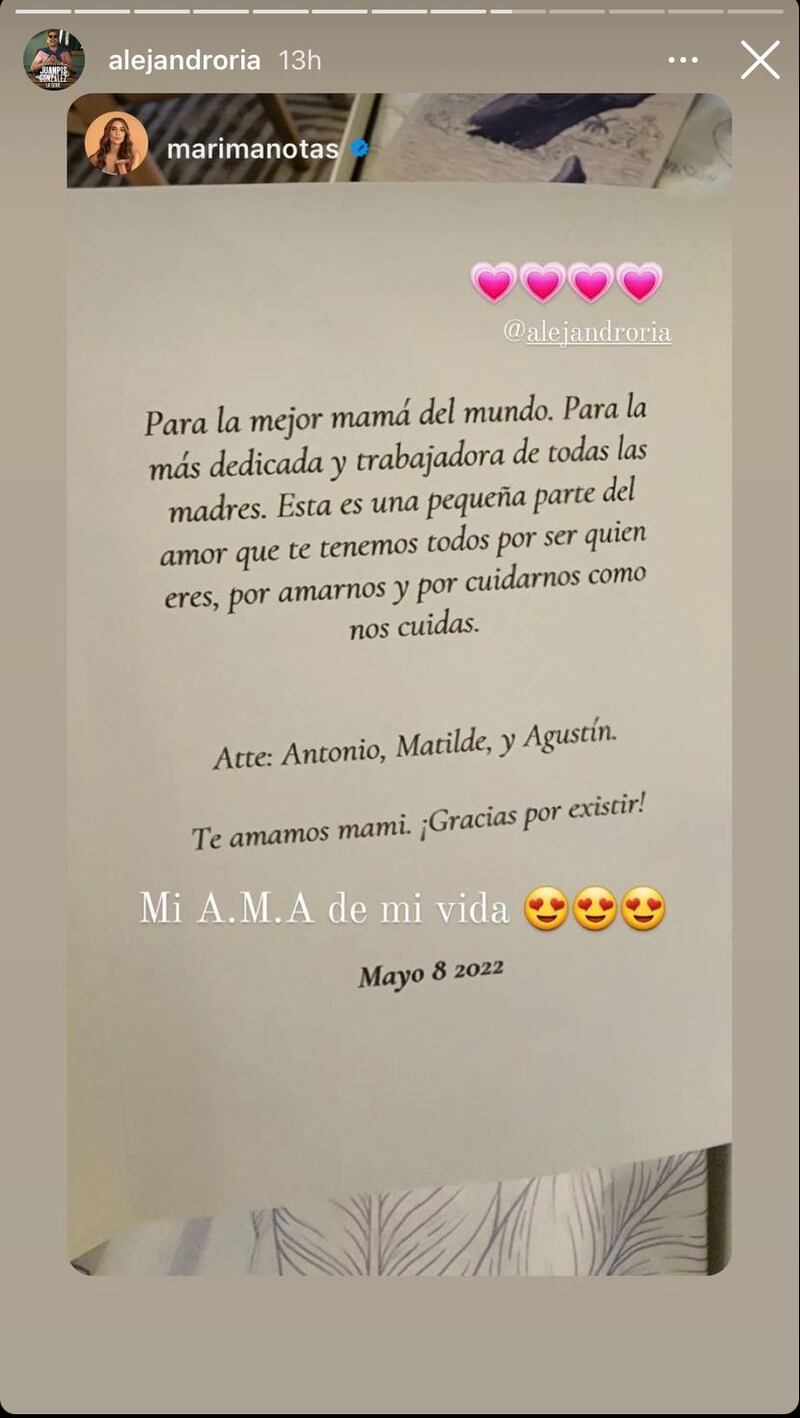Viewport: 800px width, 1418px height.
Task: Open the alejandroria username at top
Action: click(184, 60)
